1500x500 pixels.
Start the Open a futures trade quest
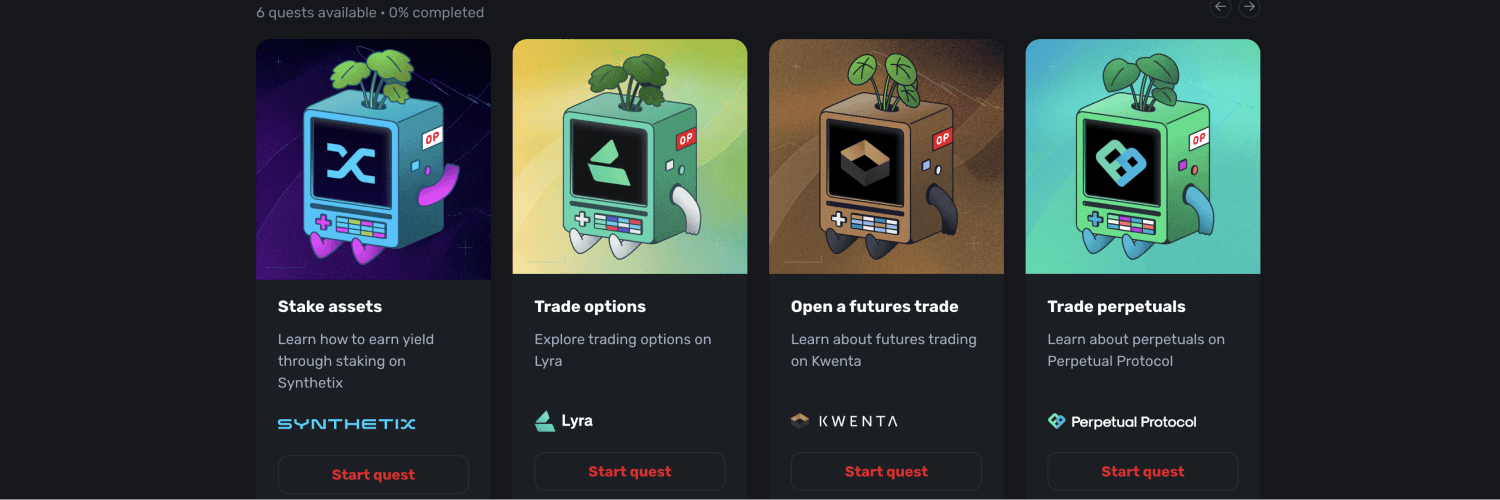[886, 472]
